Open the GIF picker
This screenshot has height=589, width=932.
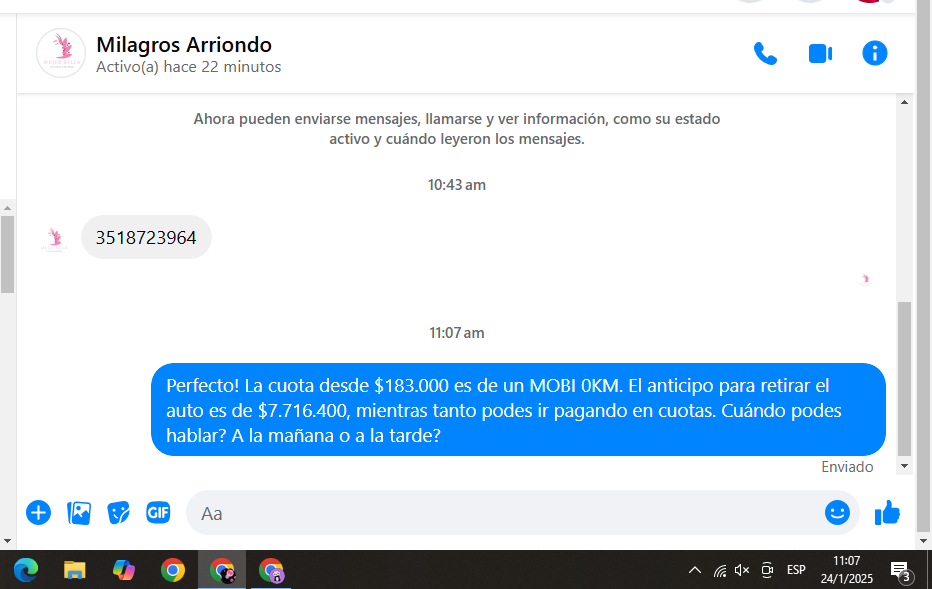tap(158, 513)
